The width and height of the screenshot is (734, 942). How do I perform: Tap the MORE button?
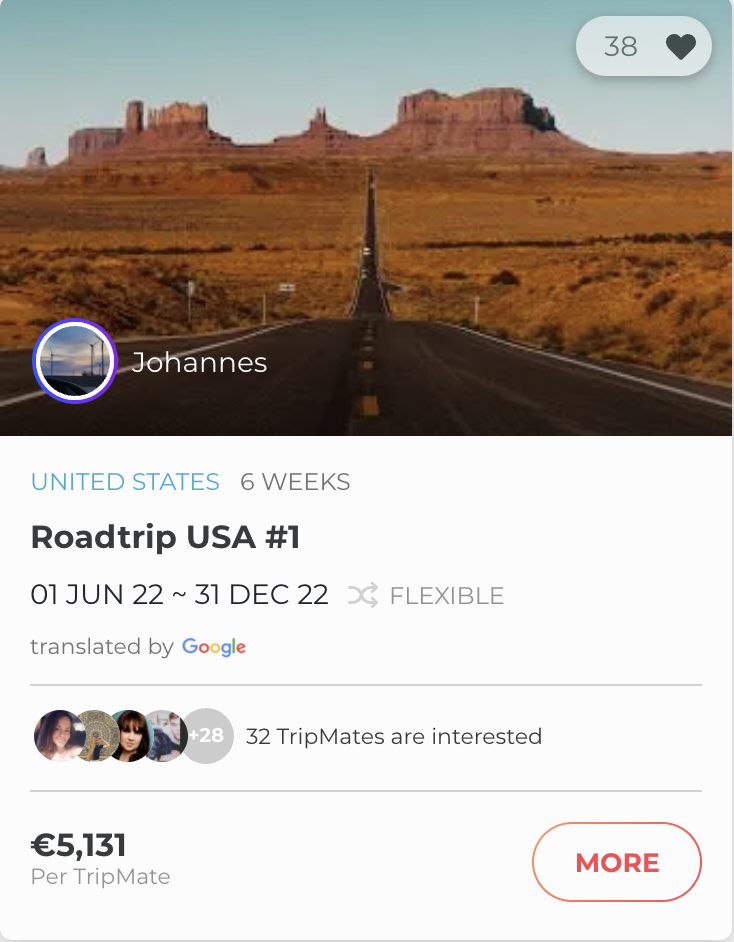616,862
